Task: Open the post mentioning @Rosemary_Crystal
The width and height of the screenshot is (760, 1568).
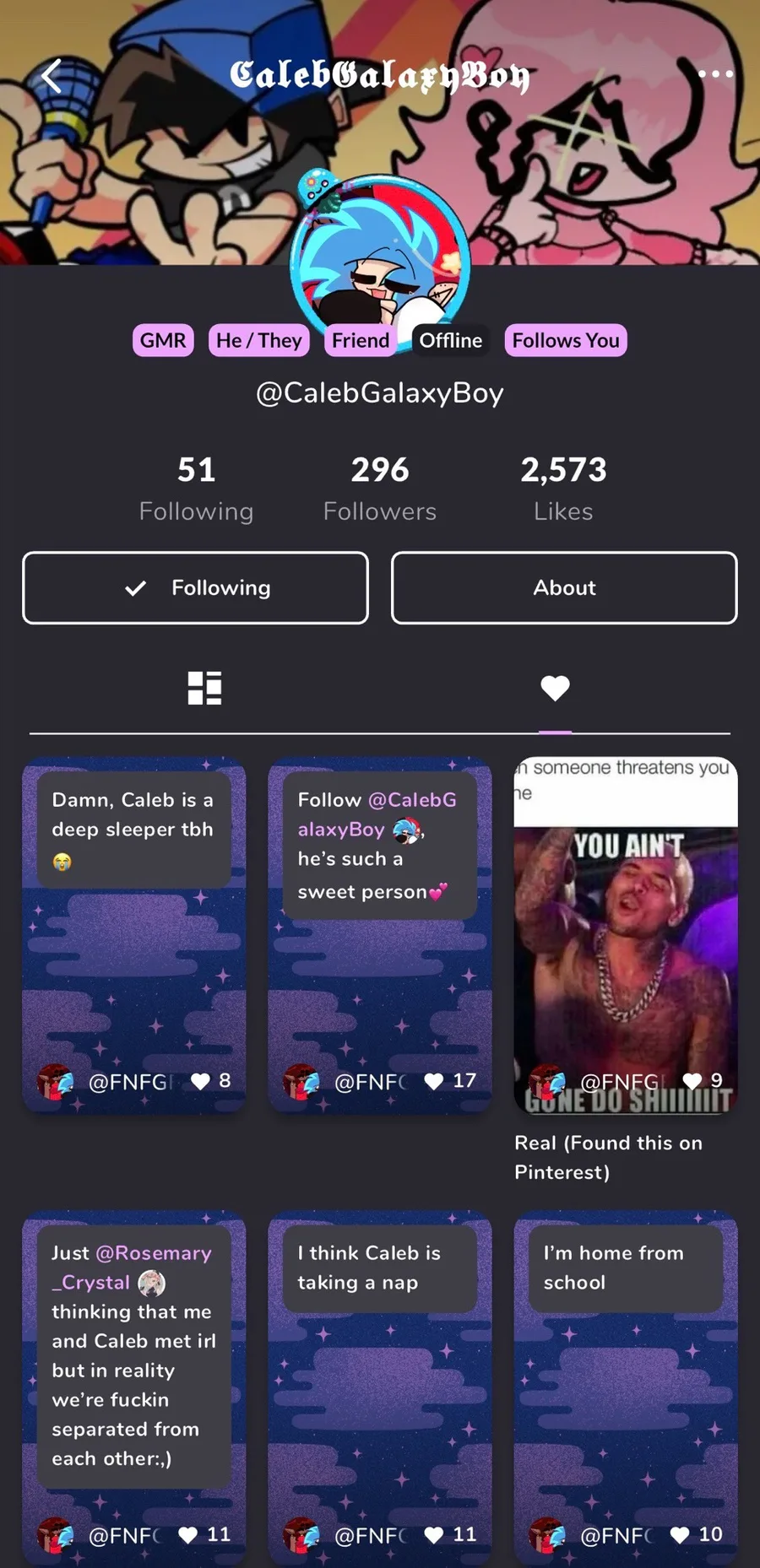Action: pyautogui.click(x=134, y=1389)
